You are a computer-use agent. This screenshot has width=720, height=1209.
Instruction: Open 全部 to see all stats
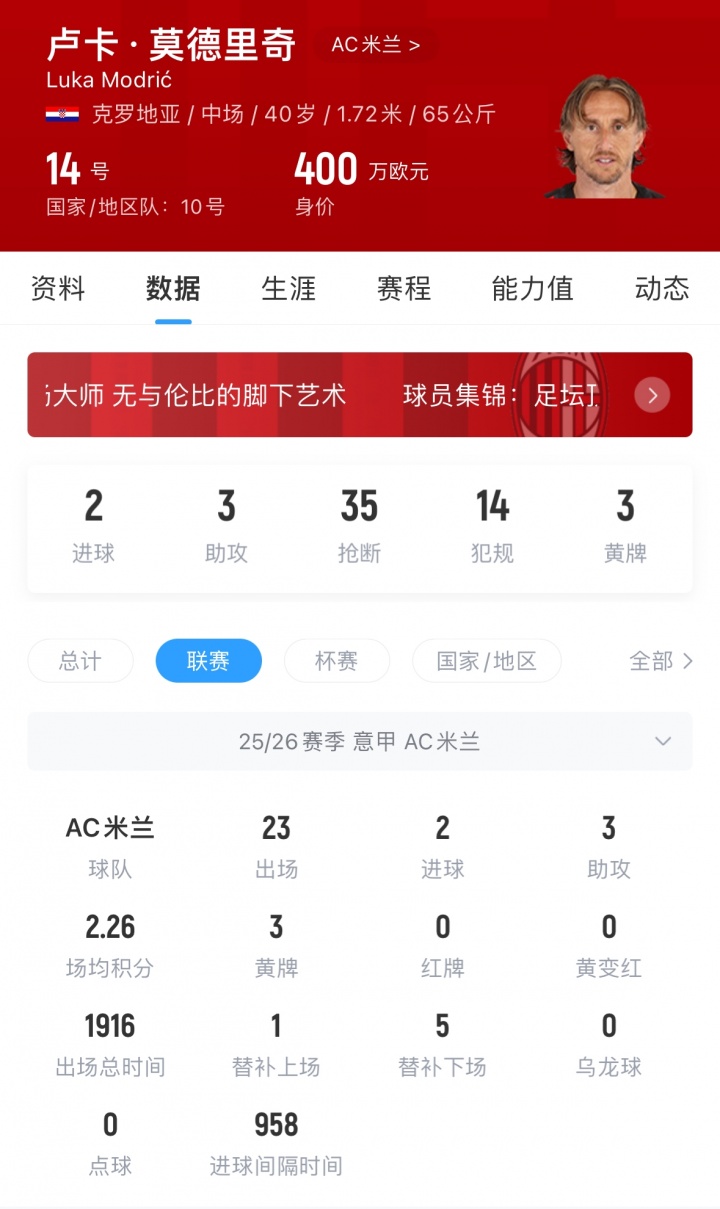pos(660,661)
